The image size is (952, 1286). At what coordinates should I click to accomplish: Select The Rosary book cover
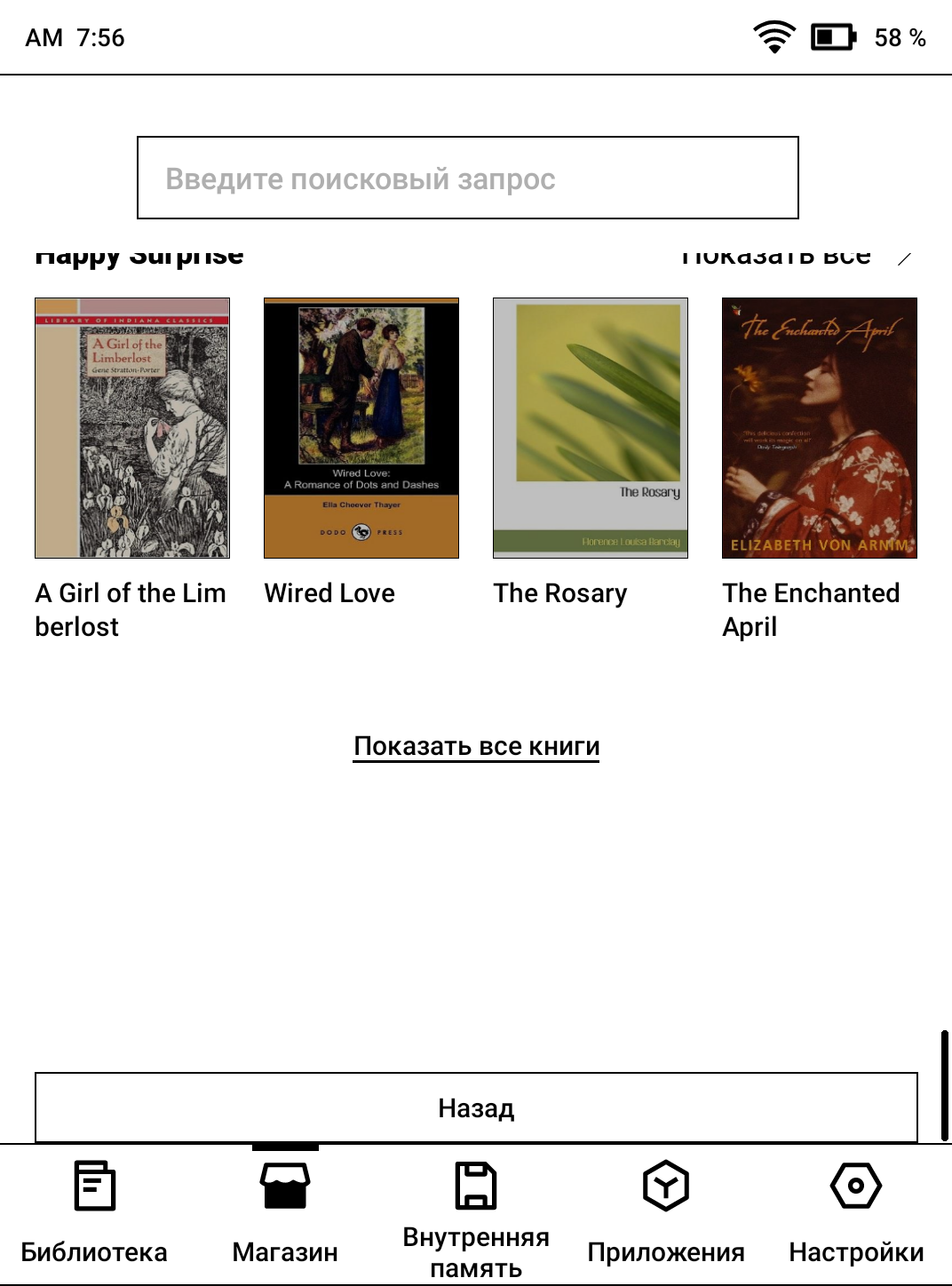(591, 428)
